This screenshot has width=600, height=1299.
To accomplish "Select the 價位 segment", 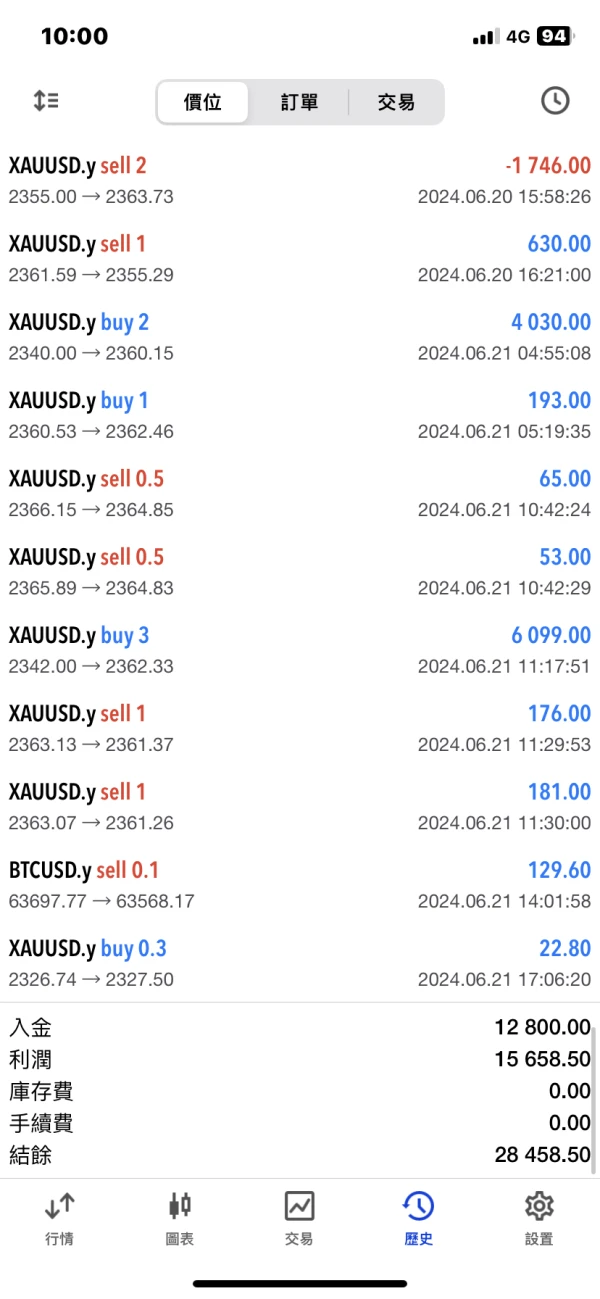I will (202, 102).
